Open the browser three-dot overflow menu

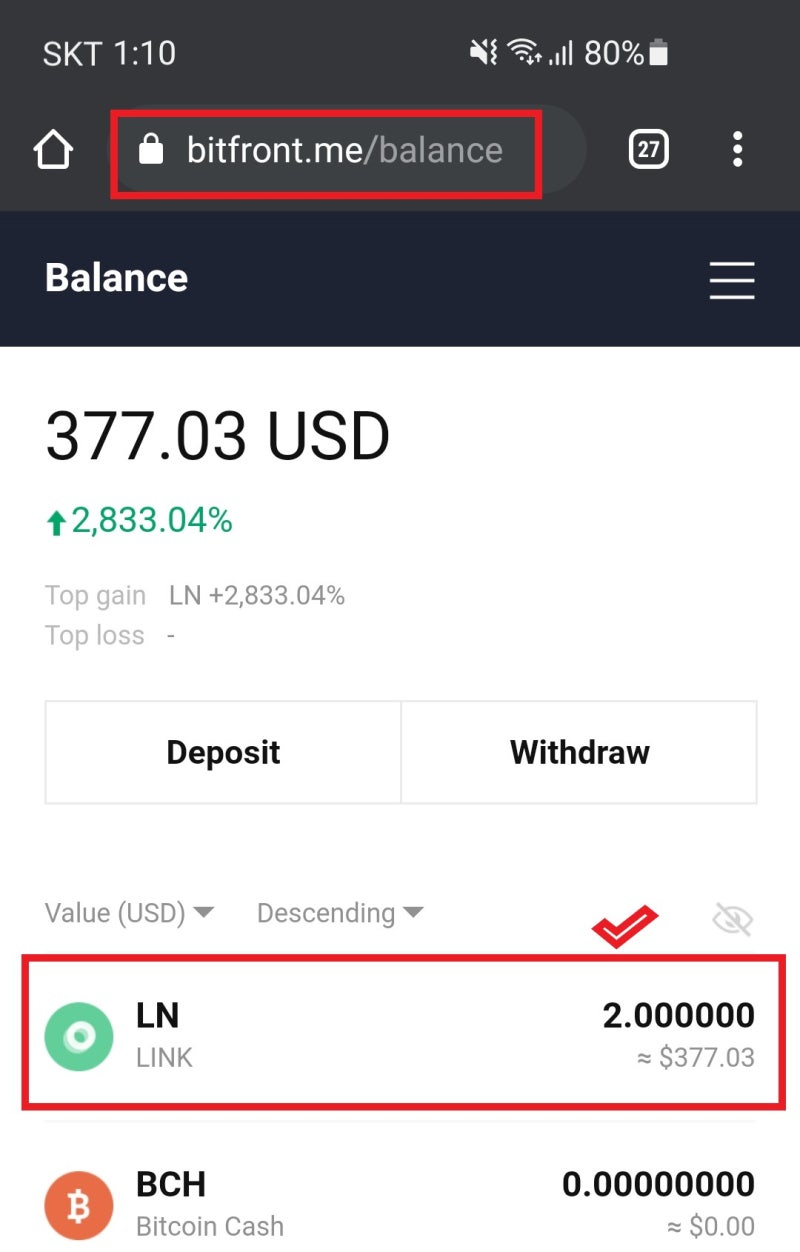point(737,148)
